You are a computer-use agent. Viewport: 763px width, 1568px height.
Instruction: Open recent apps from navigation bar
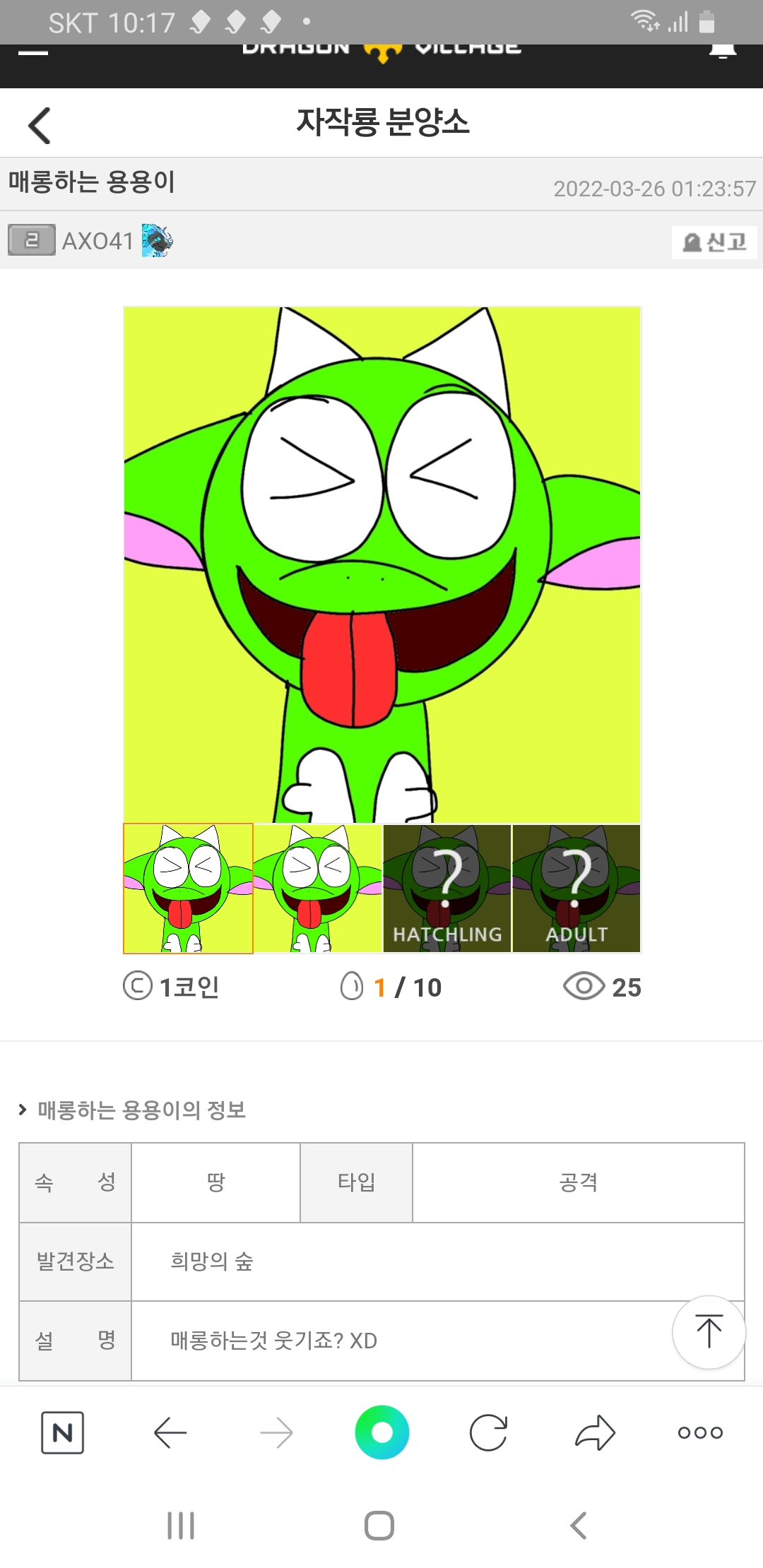[181, 1526]
